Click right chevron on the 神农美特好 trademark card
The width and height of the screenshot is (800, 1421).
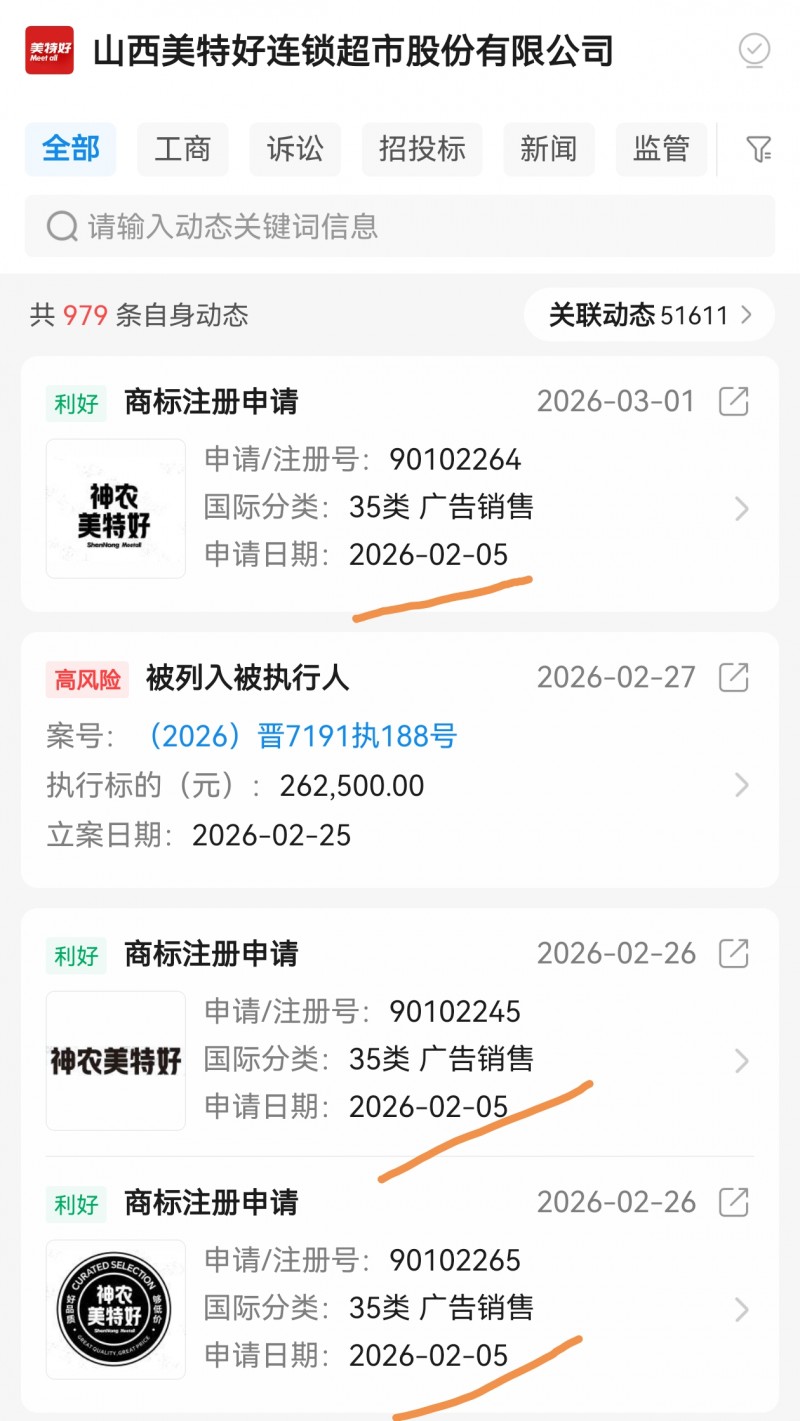741,1061
